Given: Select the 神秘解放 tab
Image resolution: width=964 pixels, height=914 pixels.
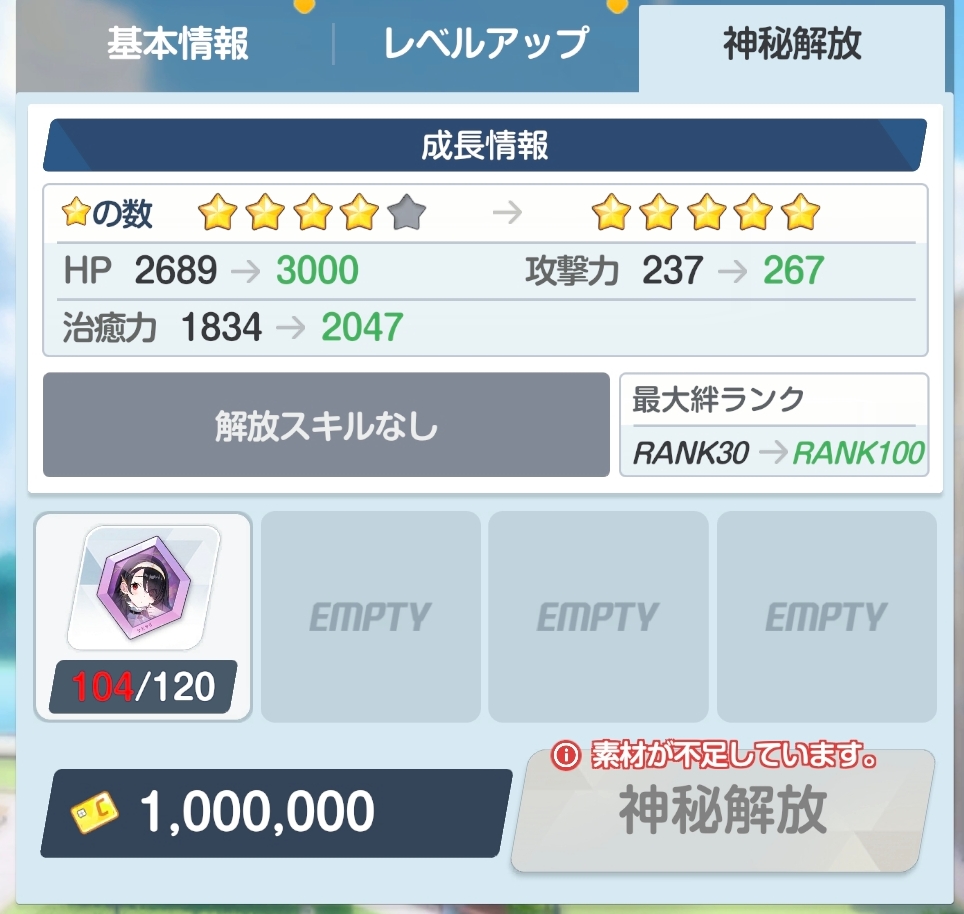Looking at the screenshot, I should (792, 45).
